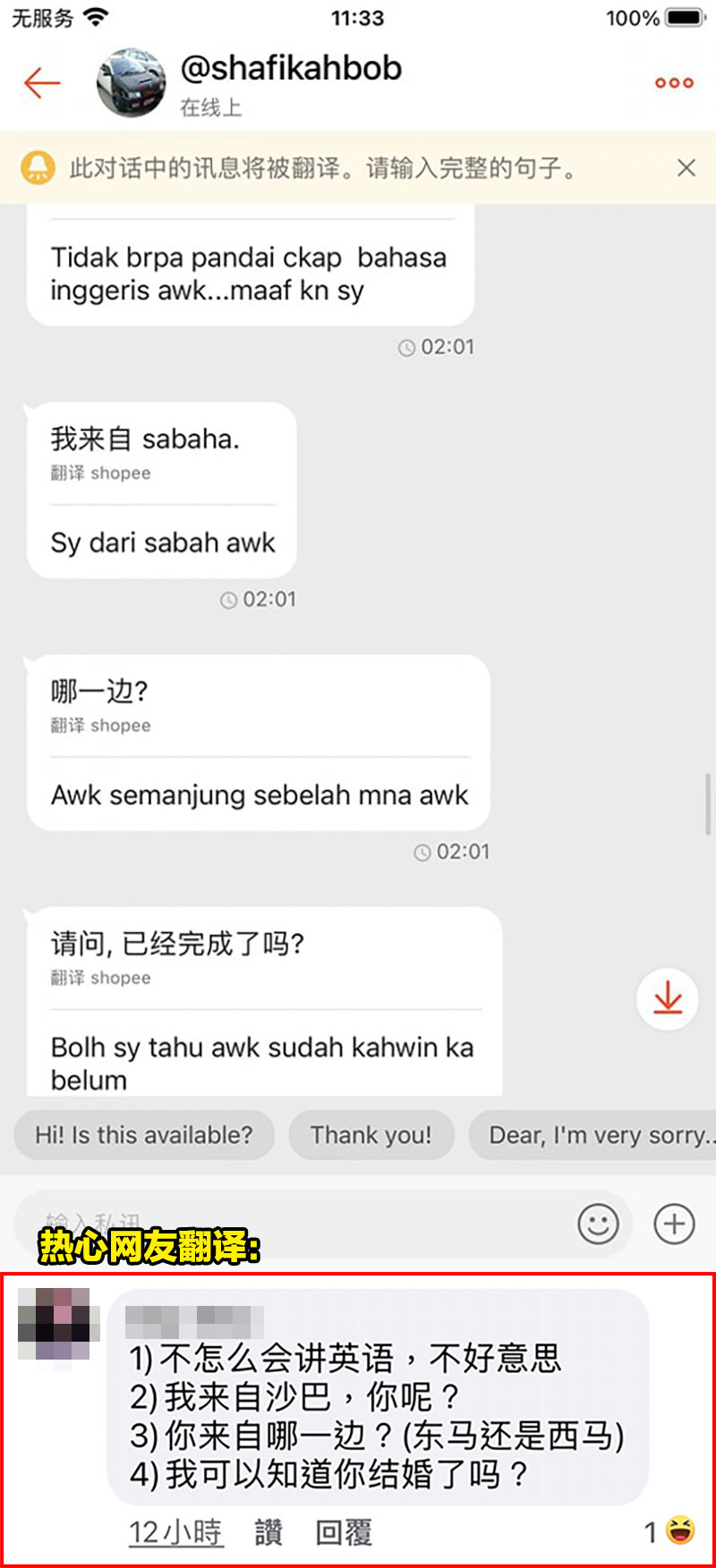Dismiss the translation notice banner
The height and width of the screenshot is (1568, 716).
point(686,167)
